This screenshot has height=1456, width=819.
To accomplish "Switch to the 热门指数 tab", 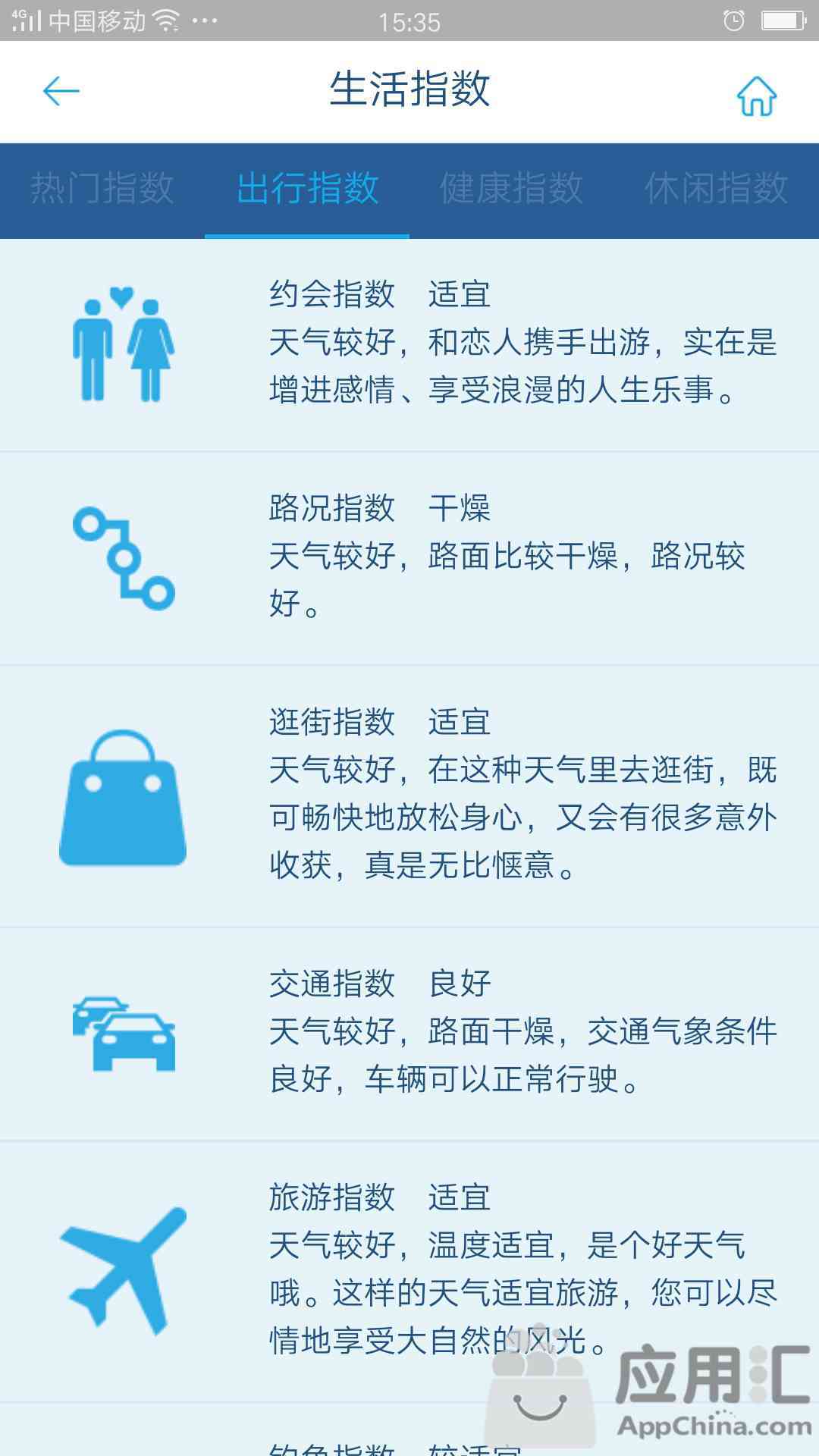I will [x=102, y=188].
